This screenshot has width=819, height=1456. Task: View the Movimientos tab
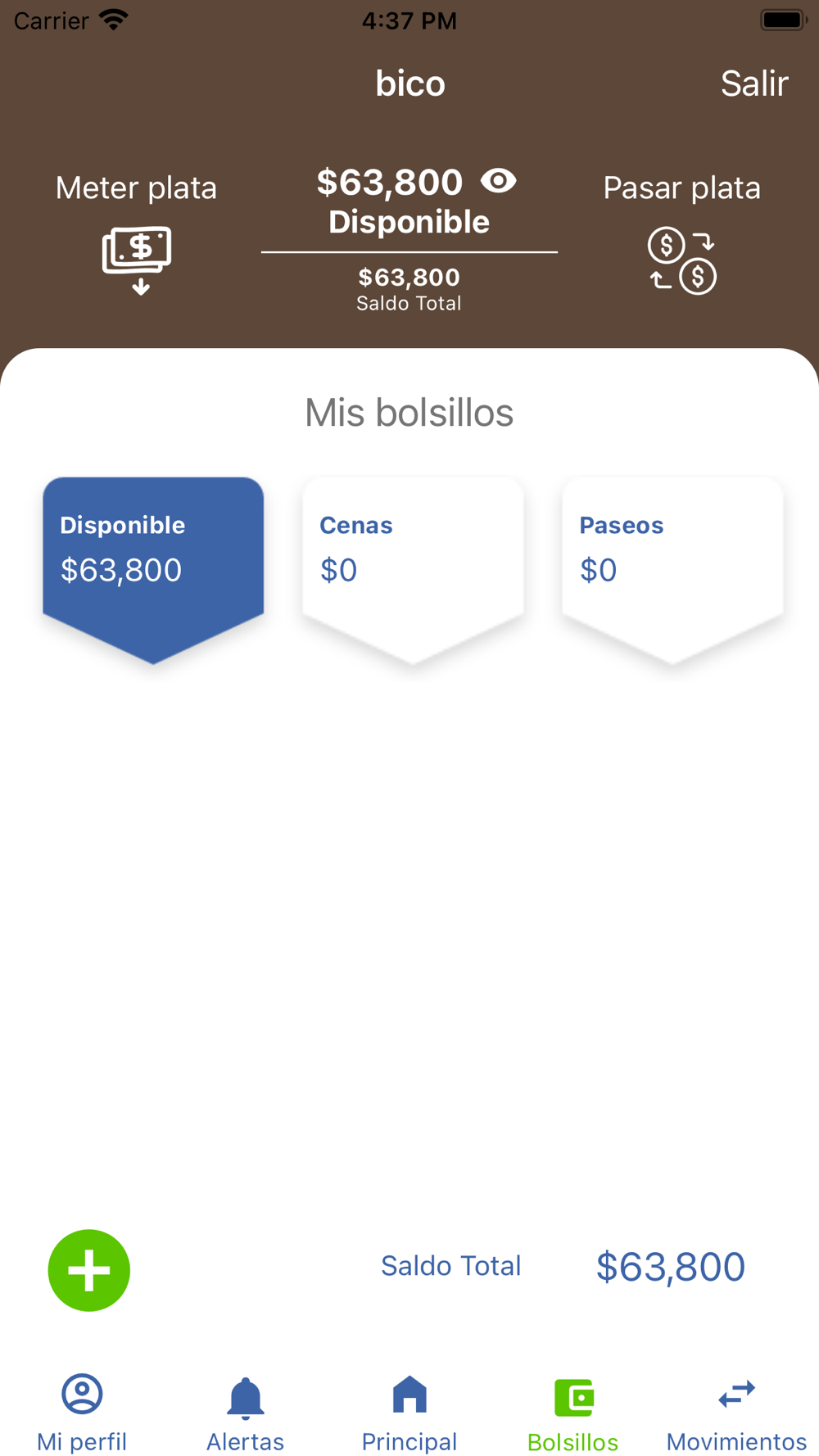click(736, 1412)
